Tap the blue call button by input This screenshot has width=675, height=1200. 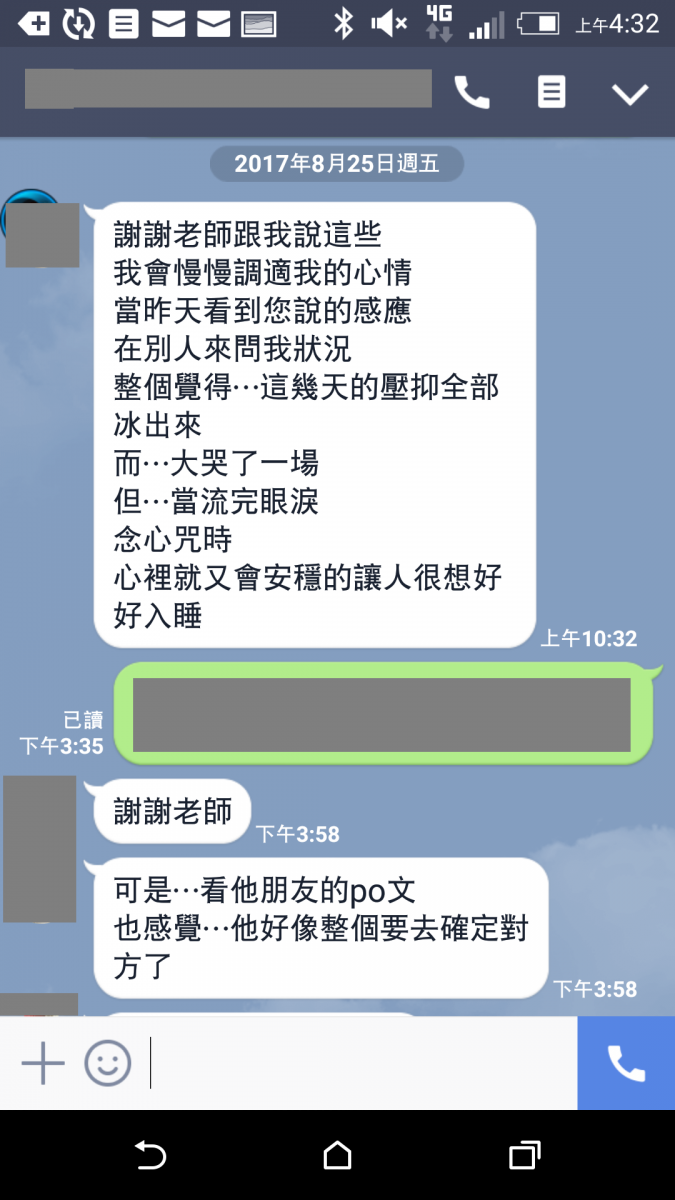626,1063
